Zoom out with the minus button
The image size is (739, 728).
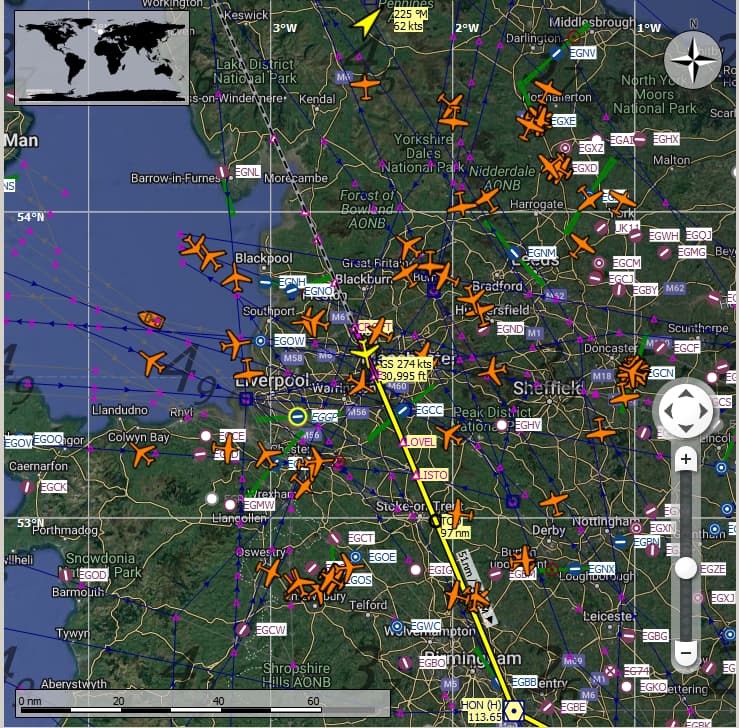685,653
